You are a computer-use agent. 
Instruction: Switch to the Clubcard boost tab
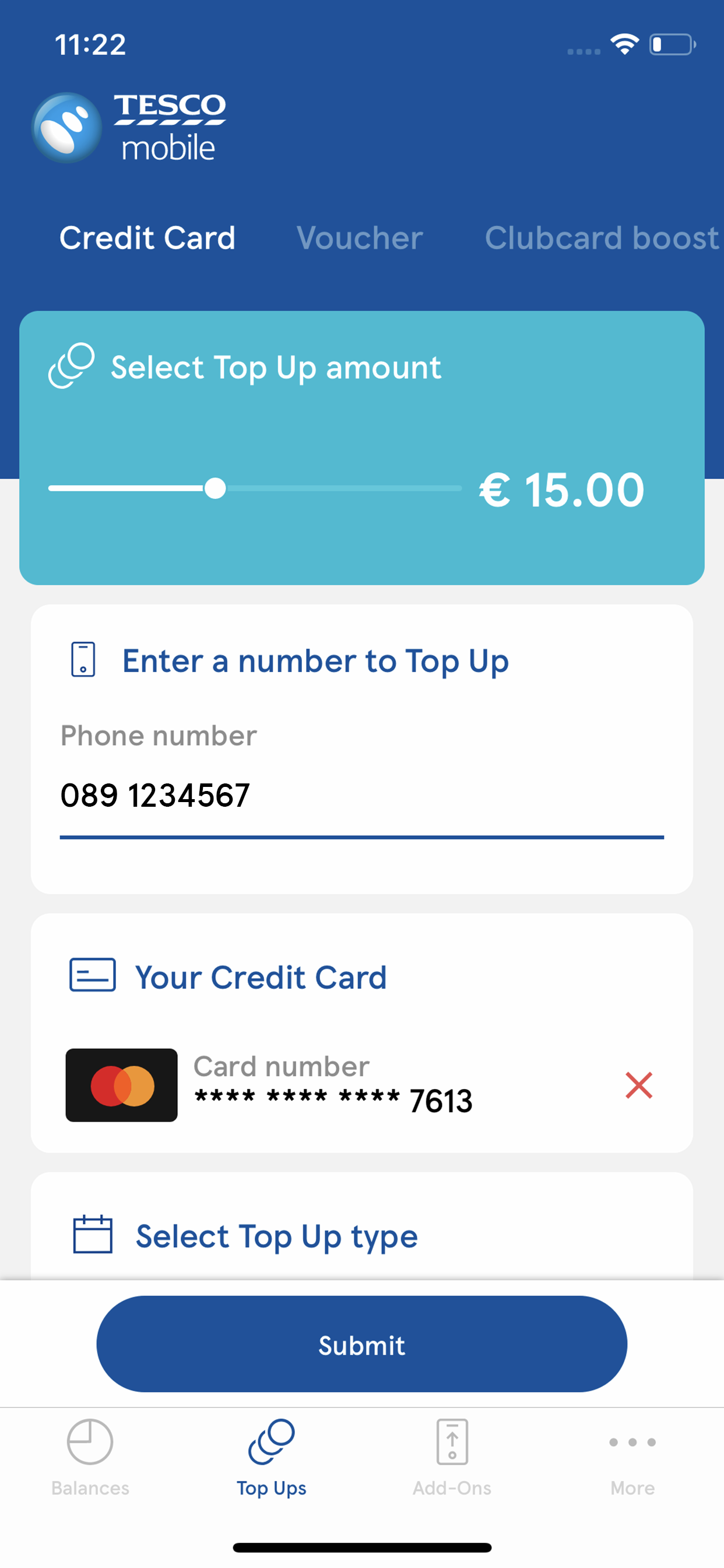click(x=602, y=237)
